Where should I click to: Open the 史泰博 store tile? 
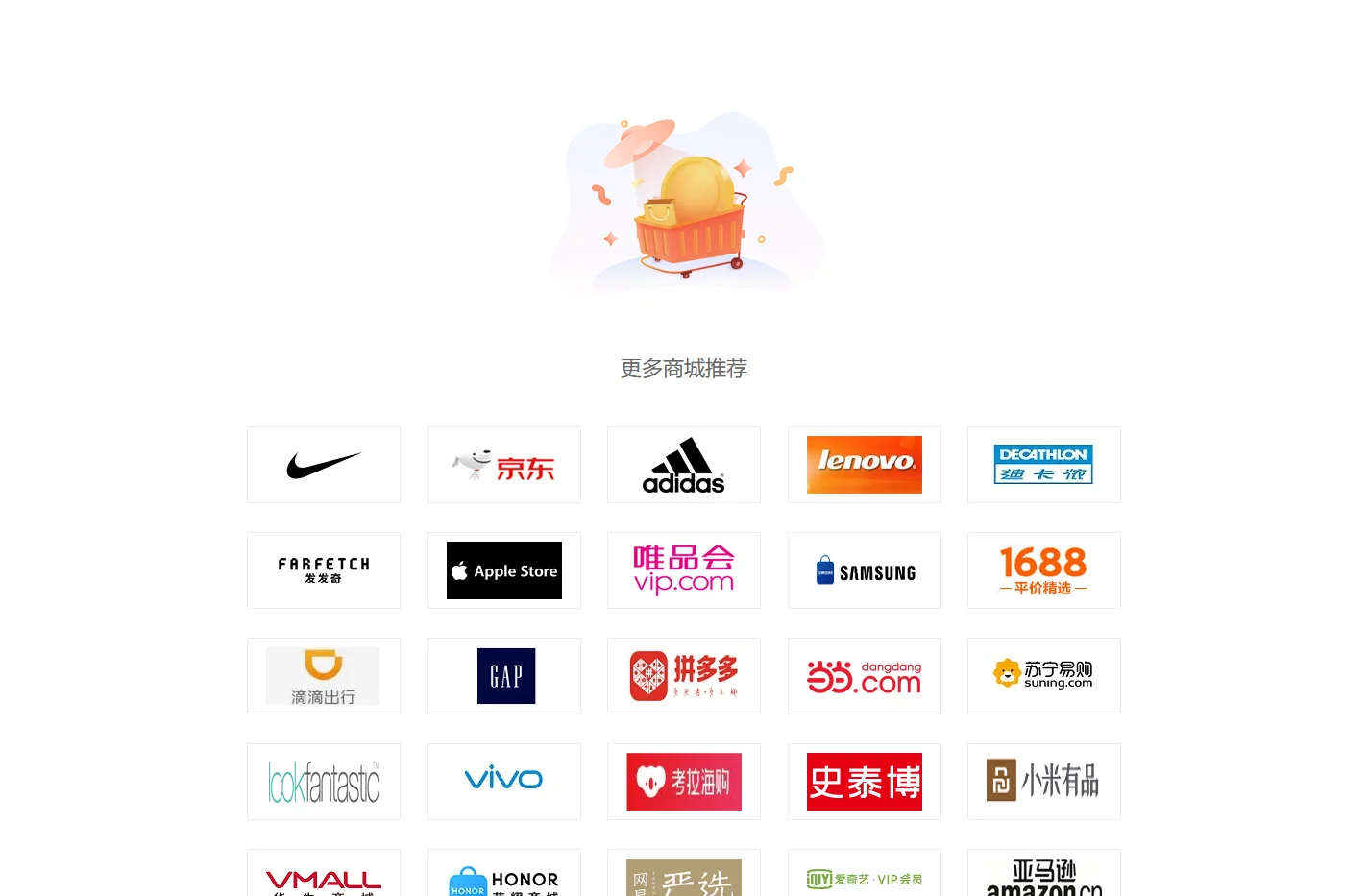(x=865, y=782)
